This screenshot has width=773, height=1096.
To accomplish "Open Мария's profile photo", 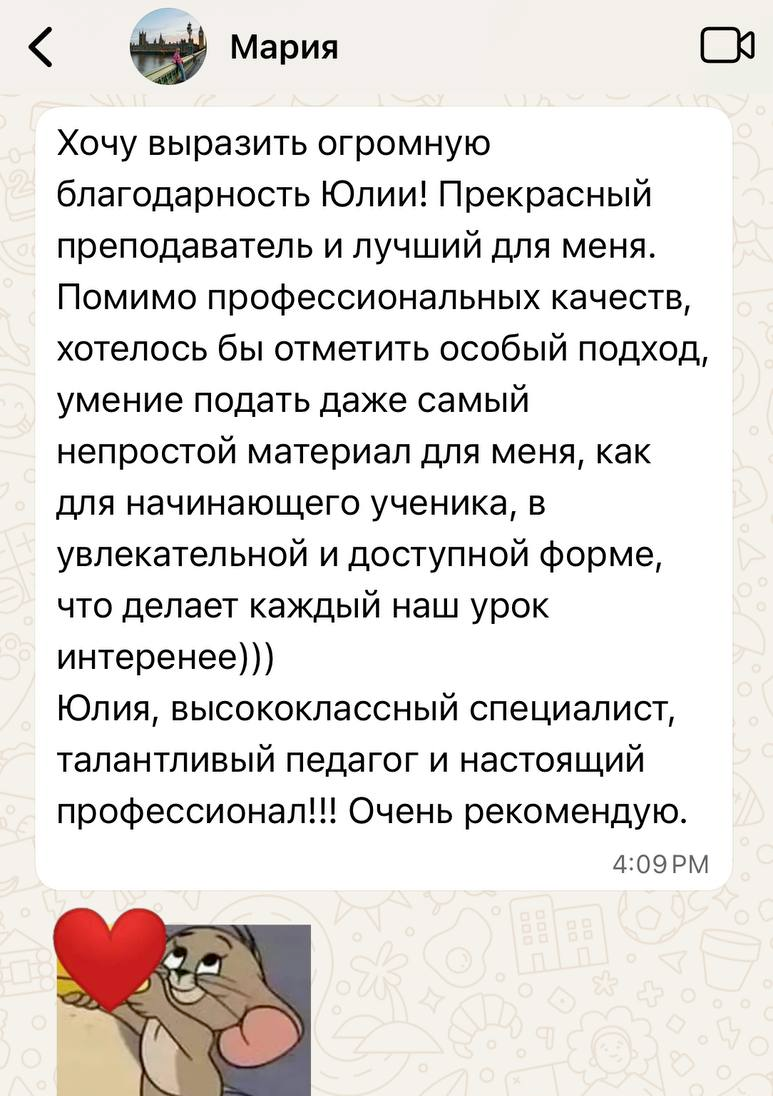I will point(169,47).
